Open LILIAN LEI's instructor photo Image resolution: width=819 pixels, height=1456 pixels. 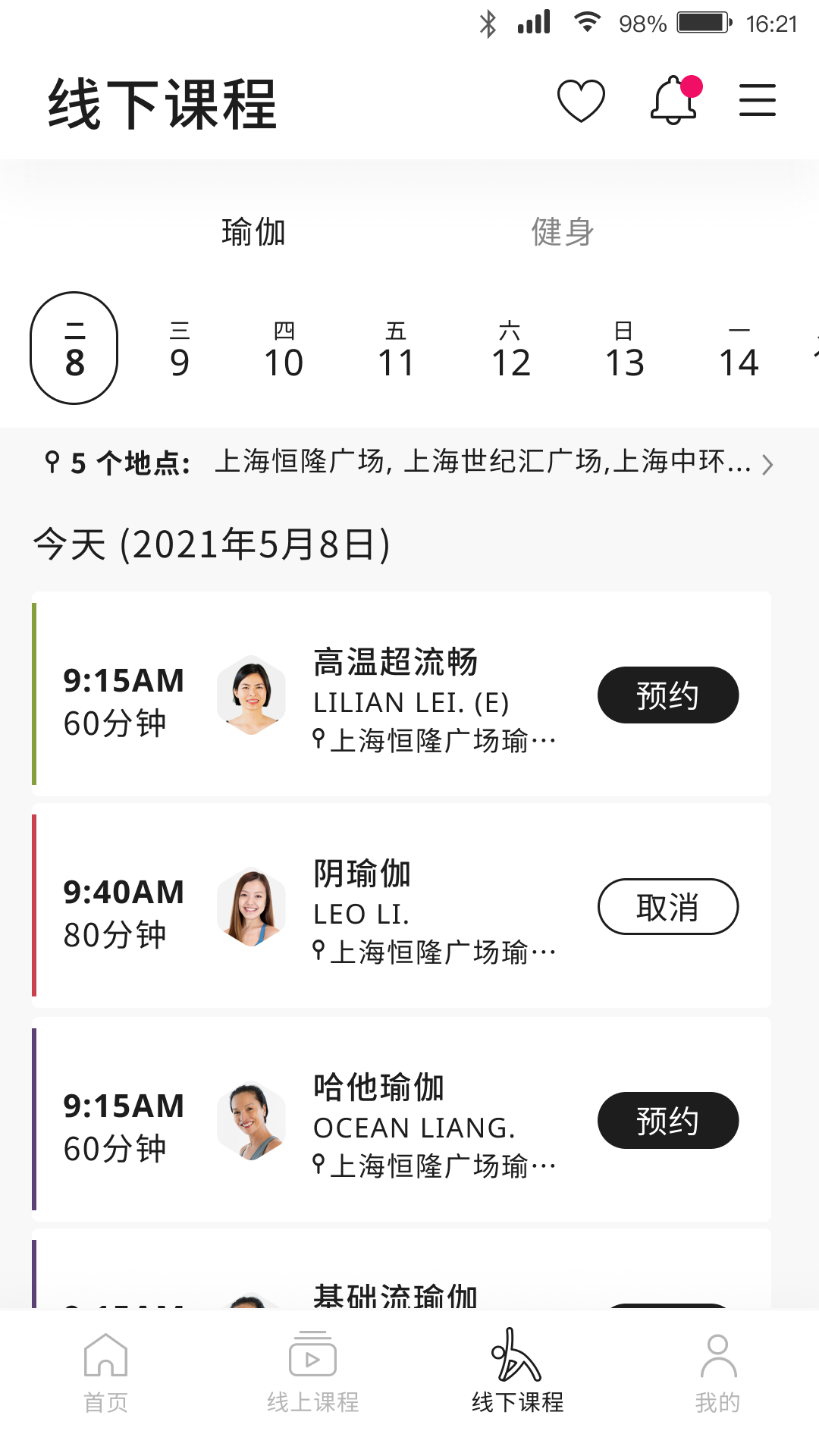pyautogui.click(x=252, y=695)
